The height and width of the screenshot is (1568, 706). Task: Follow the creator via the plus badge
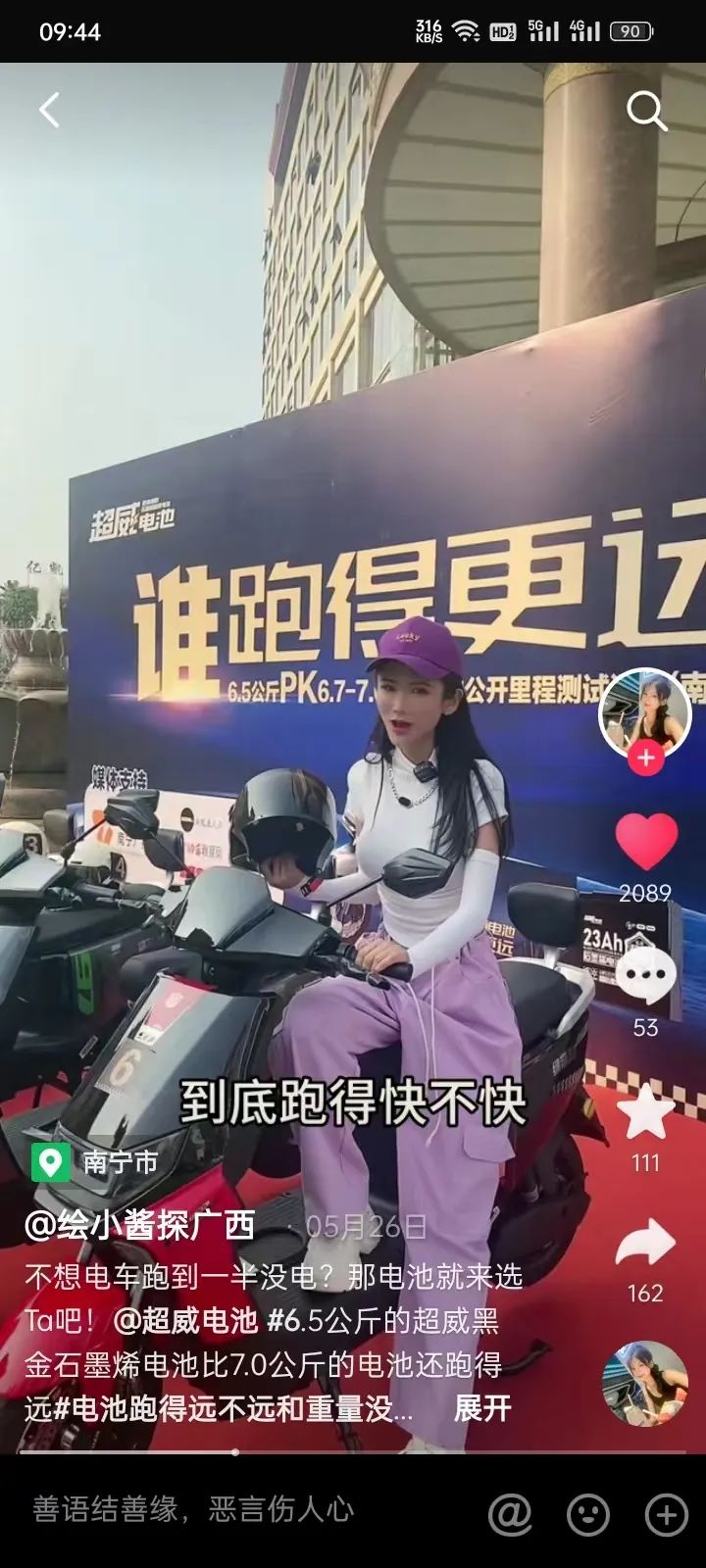645,759
